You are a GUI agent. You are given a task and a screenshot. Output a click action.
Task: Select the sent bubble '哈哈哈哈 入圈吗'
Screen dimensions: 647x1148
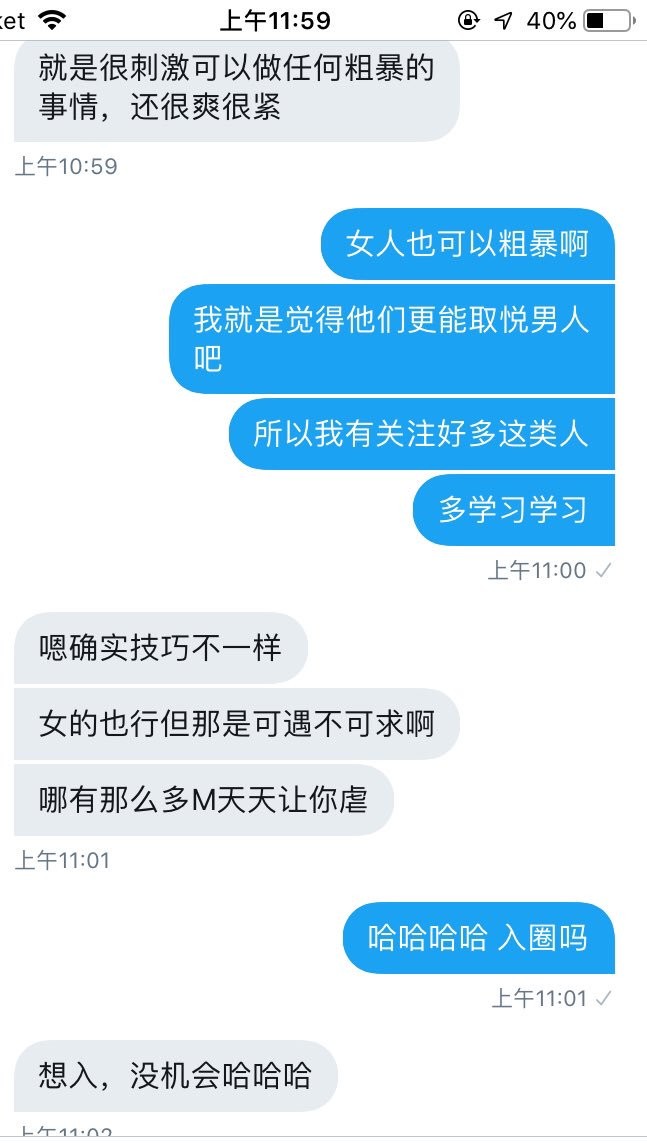(478, 938)
